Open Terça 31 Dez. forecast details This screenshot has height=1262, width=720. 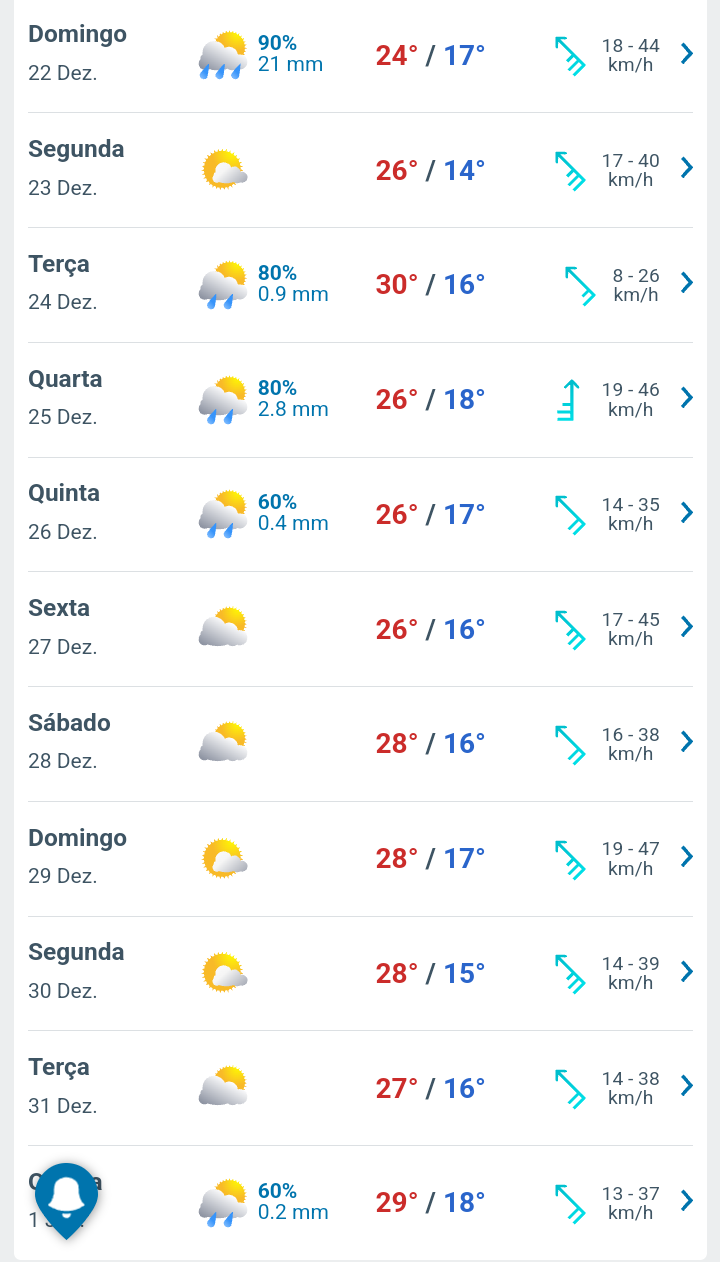[360, 1088]
